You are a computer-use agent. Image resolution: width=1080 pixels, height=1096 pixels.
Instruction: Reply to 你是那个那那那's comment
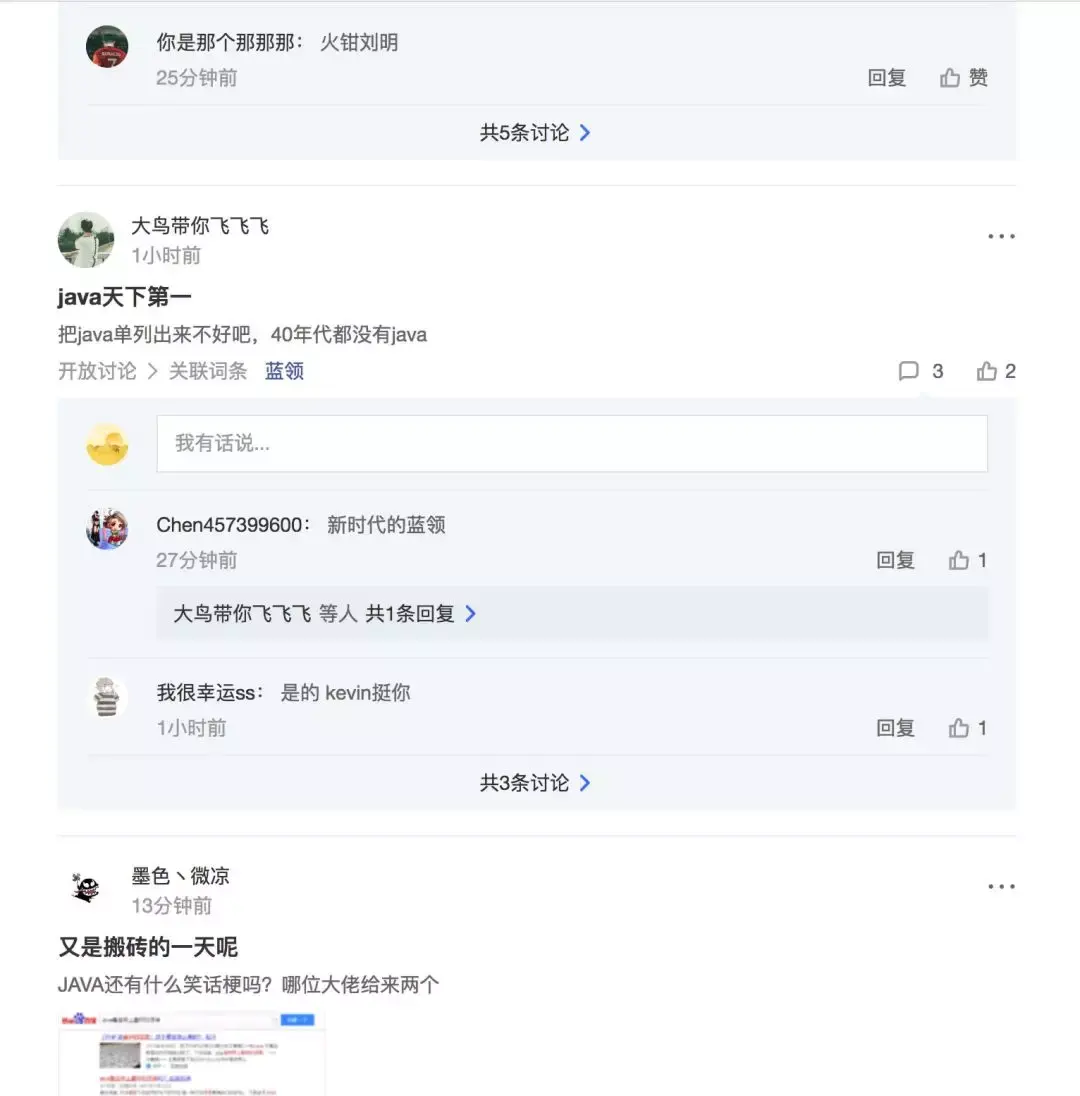tap(886, 78)
